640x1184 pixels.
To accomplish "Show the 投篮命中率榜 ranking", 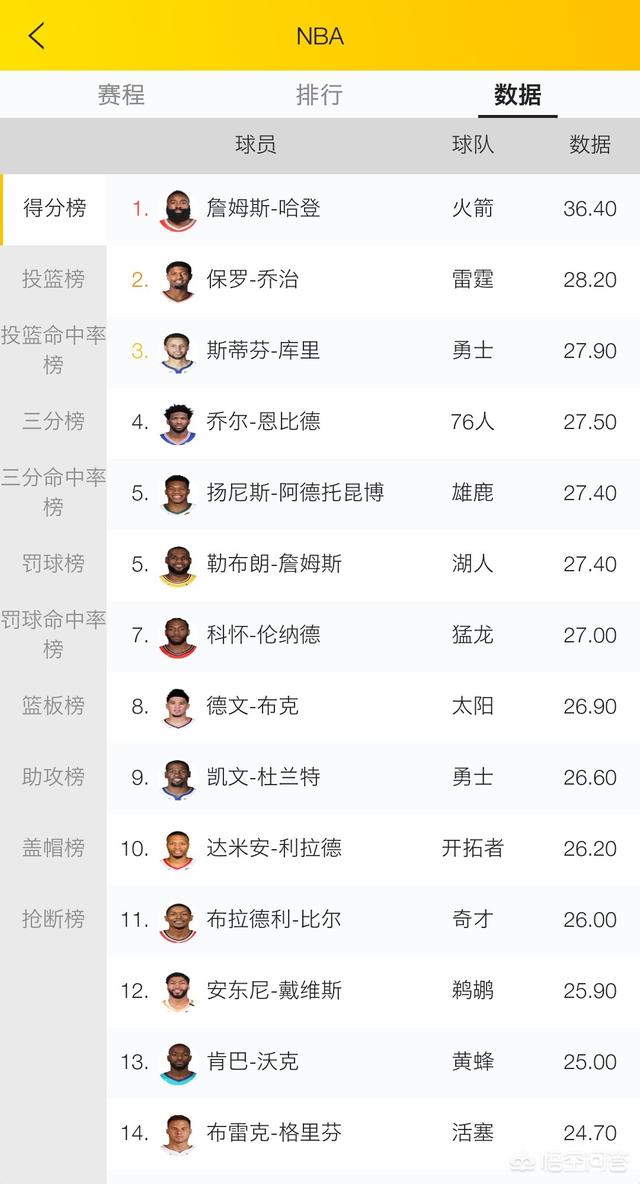I will point(54,350).
